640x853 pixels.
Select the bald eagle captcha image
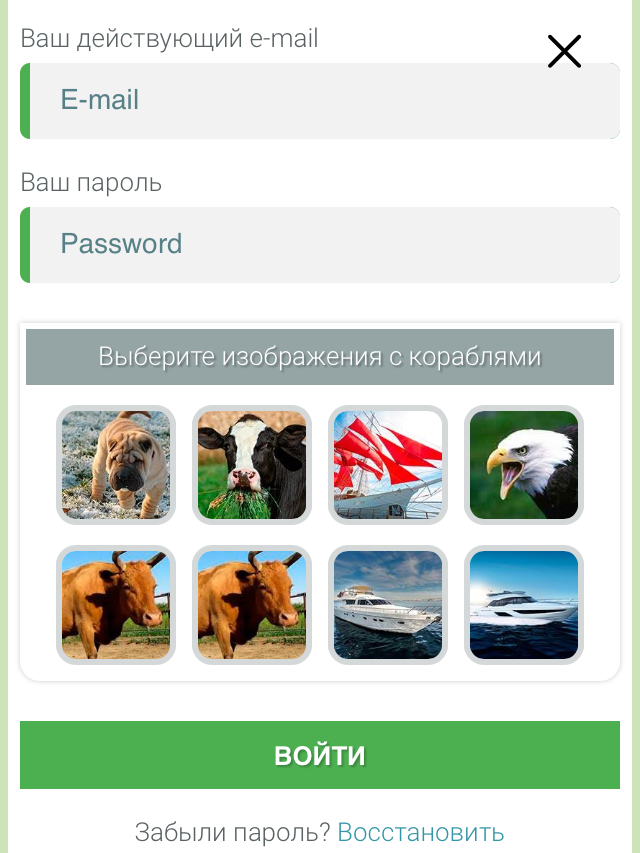point(524,465)
